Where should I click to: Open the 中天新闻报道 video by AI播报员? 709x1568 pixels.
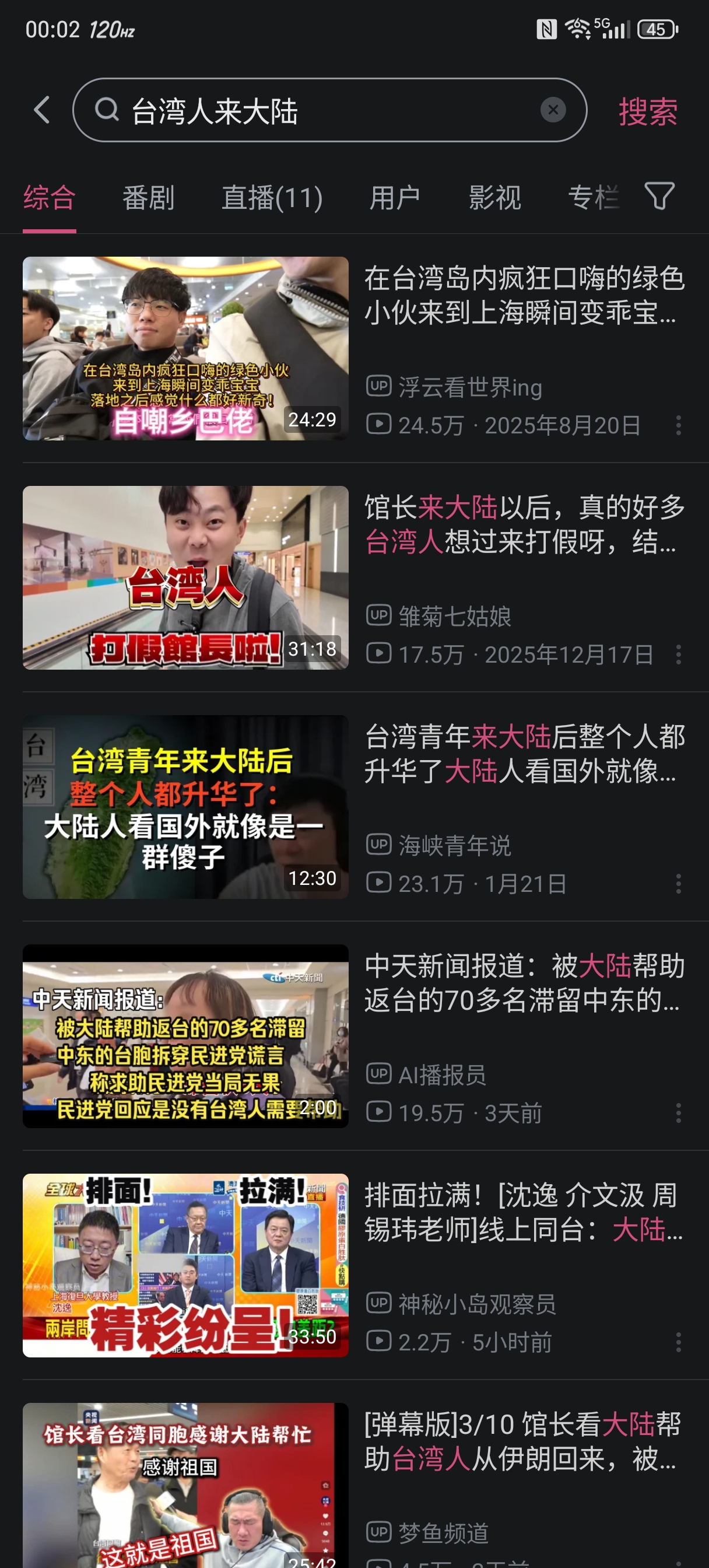185,1036
